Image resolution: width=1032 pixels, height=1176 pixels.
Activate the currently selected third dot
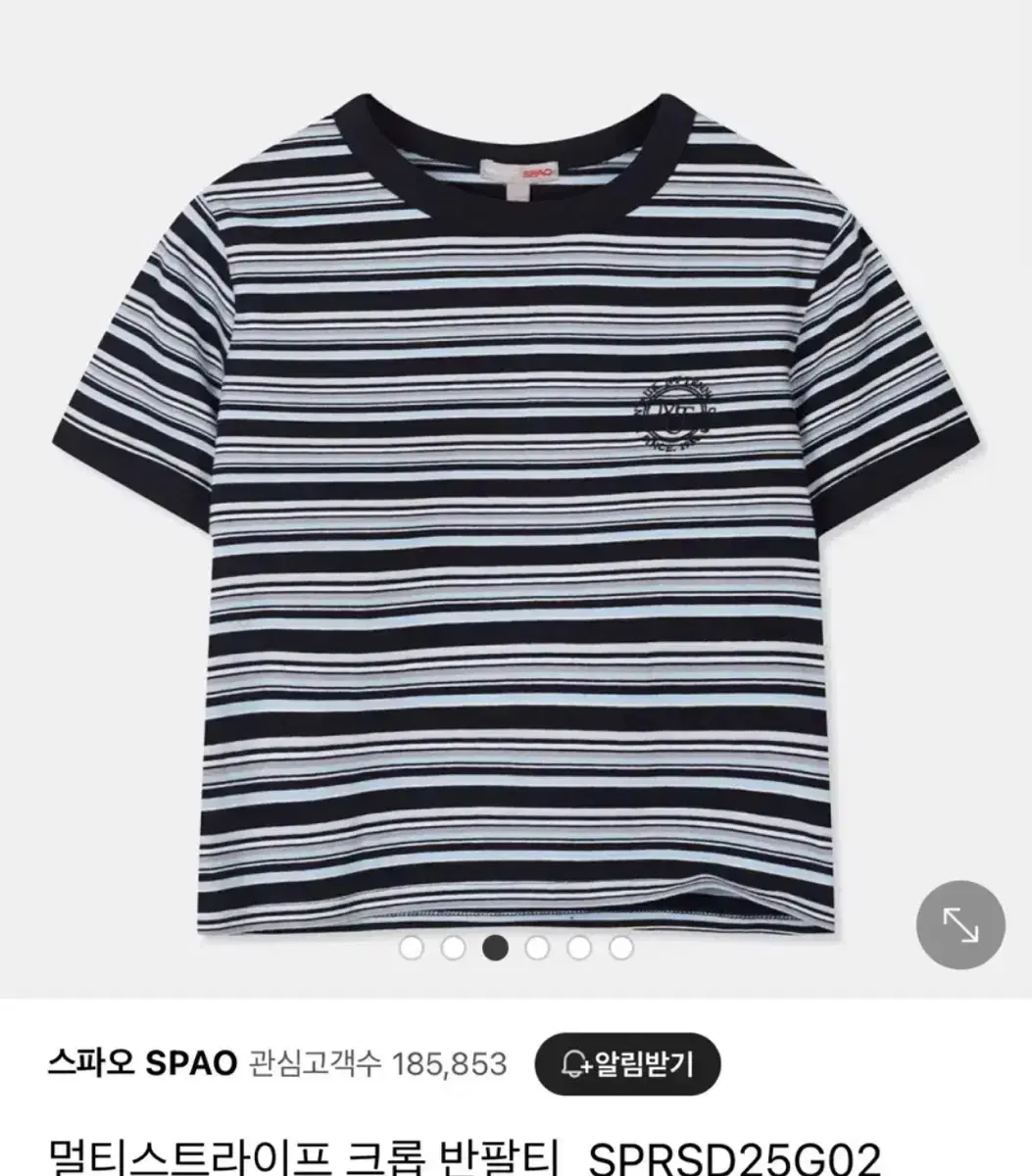pyautogui.click(x=496, y=949)
